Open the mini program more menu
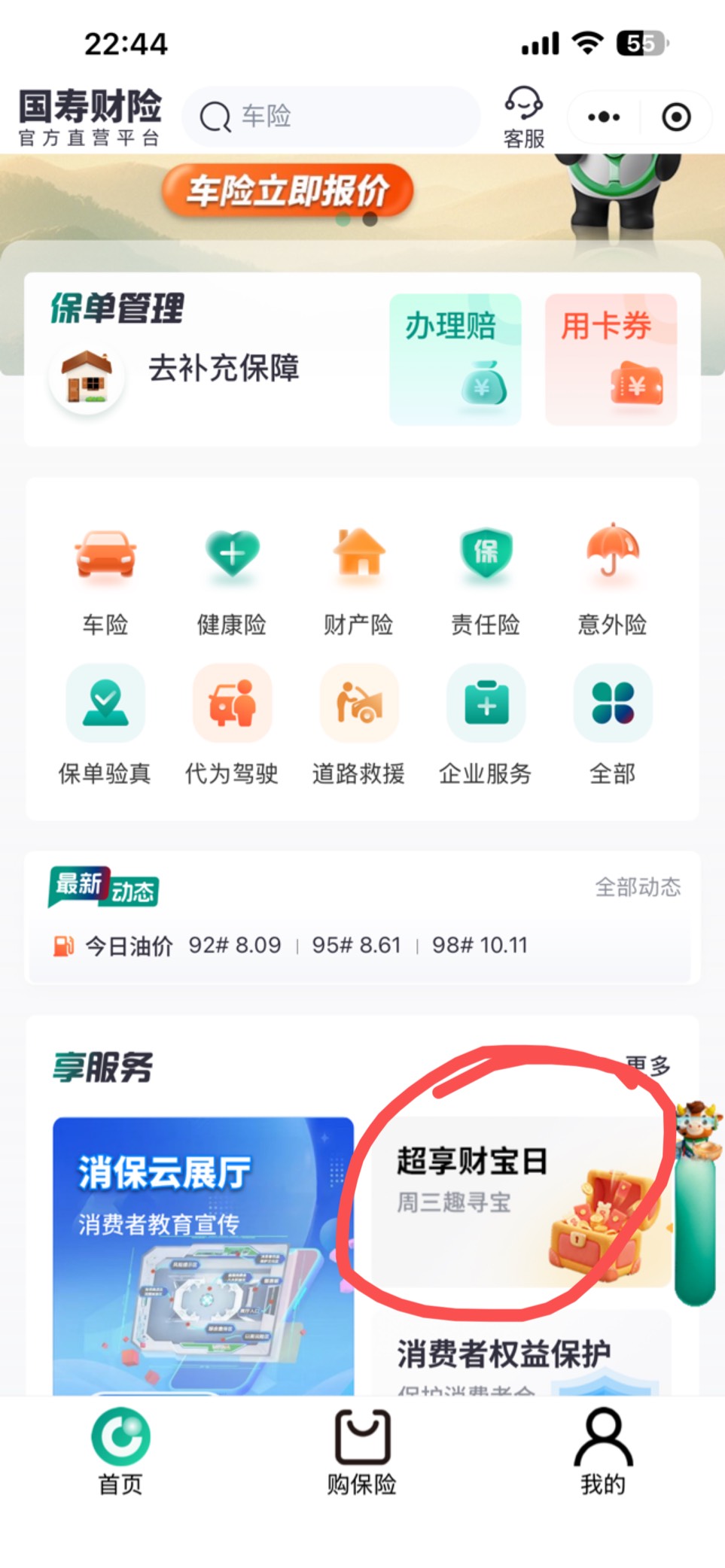 (x=604, y=117)
